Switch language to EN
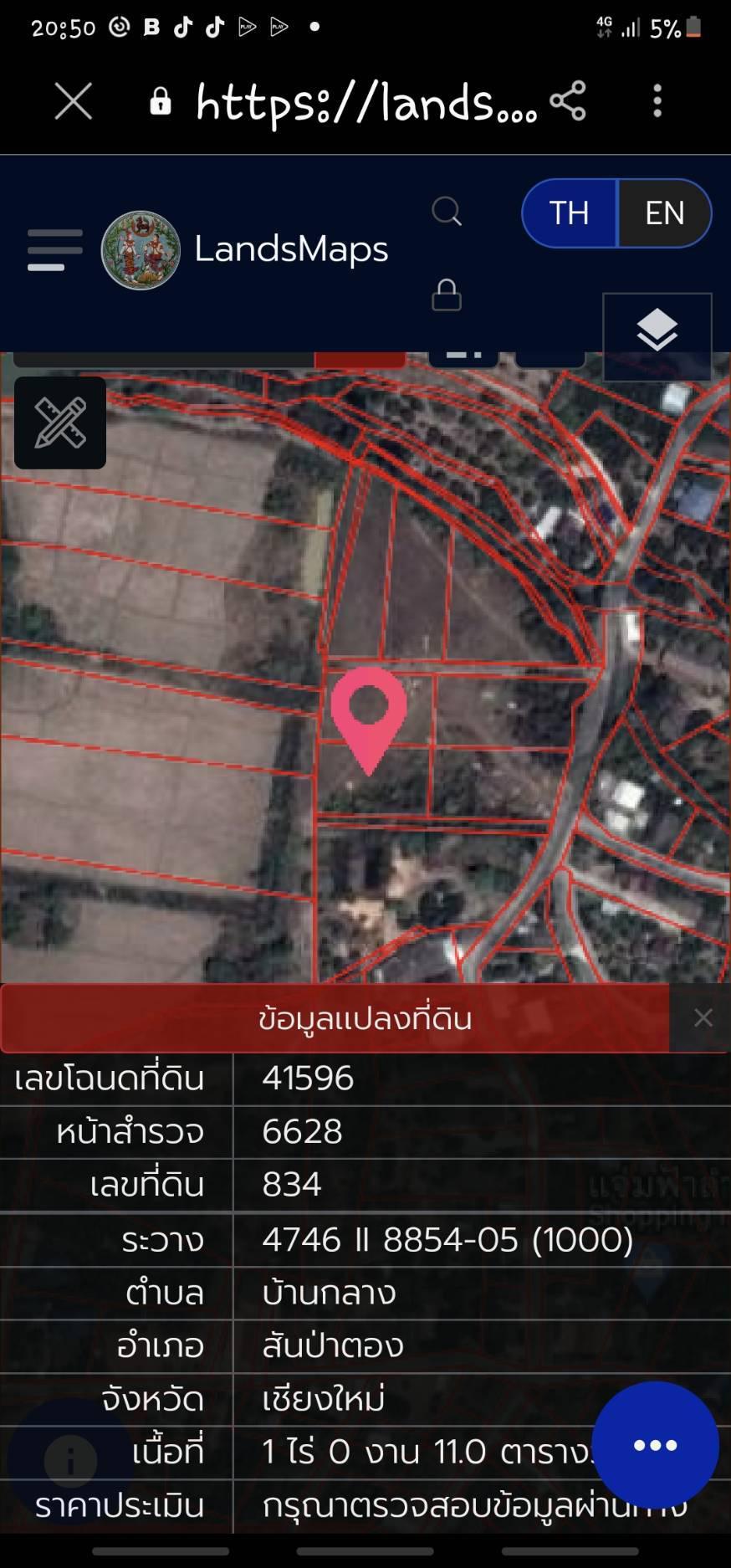The width and height of the screenshot is (731, 1568). point(665,213)
